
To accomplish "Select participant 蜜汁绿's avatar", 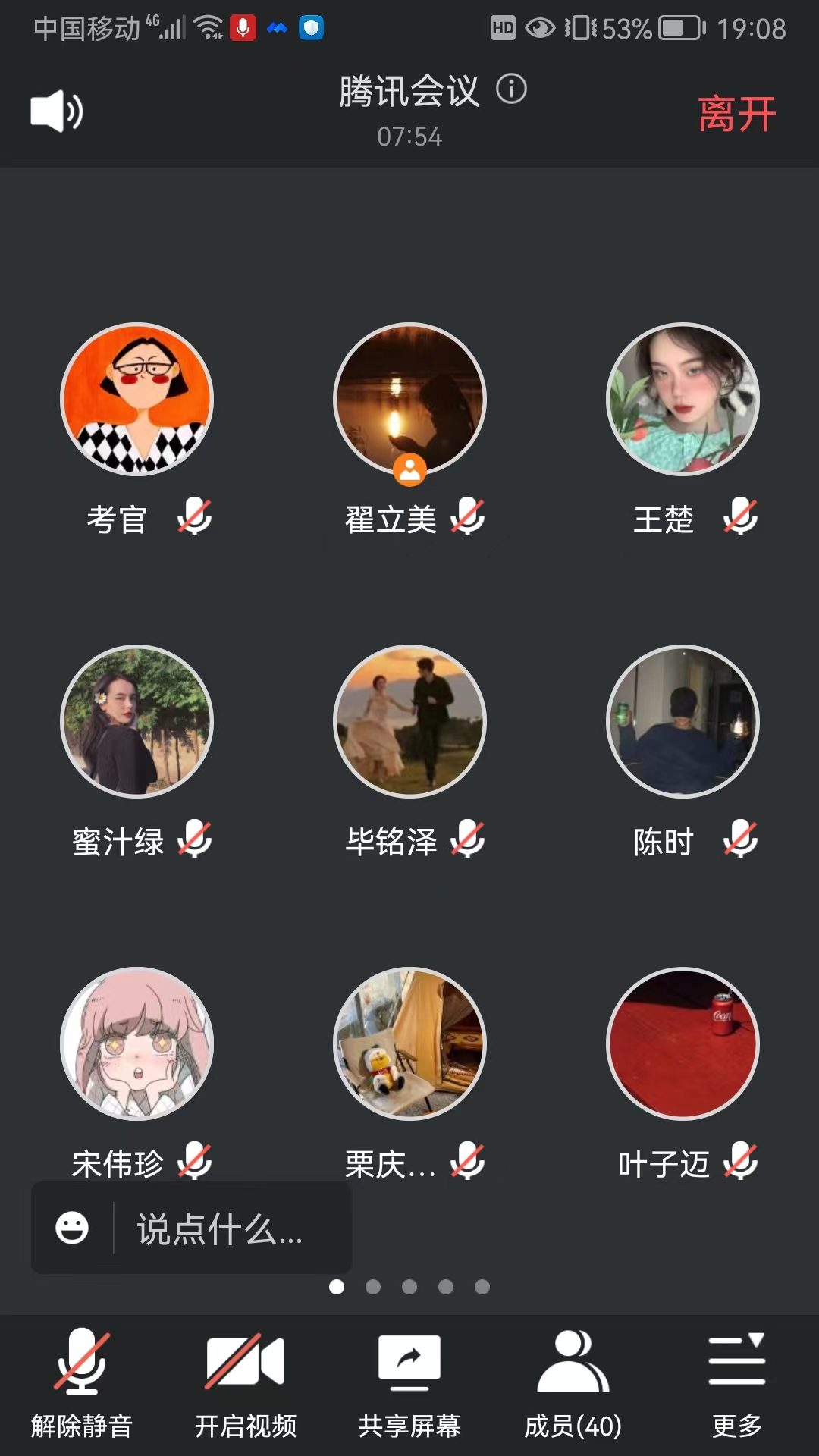I will click(x=136, y=721).
